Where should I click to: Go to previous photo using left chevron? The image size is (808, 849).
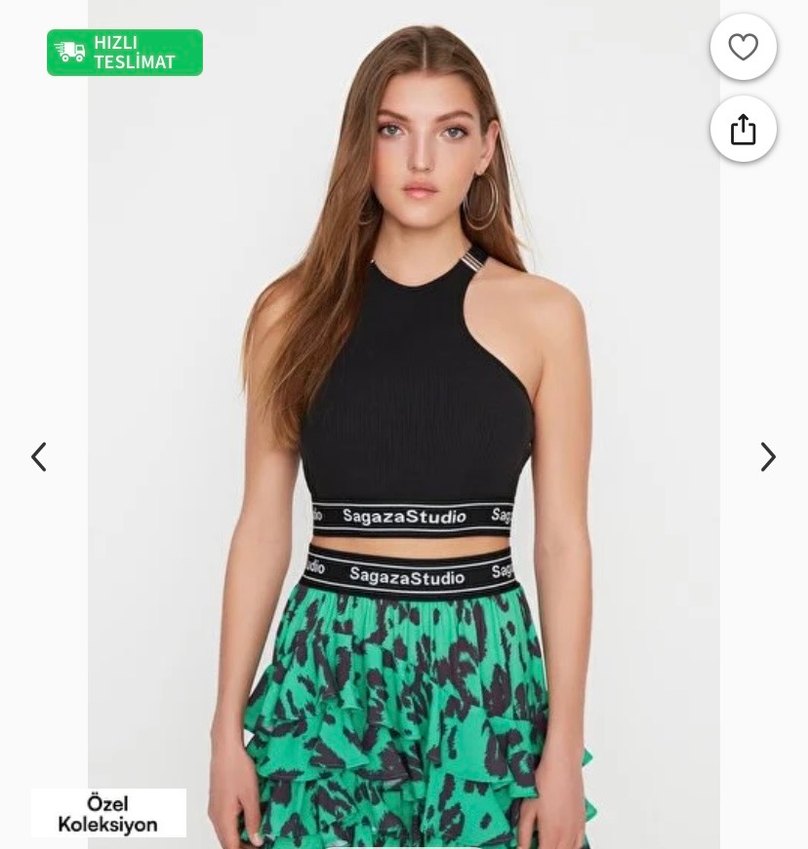pos(38,456)
